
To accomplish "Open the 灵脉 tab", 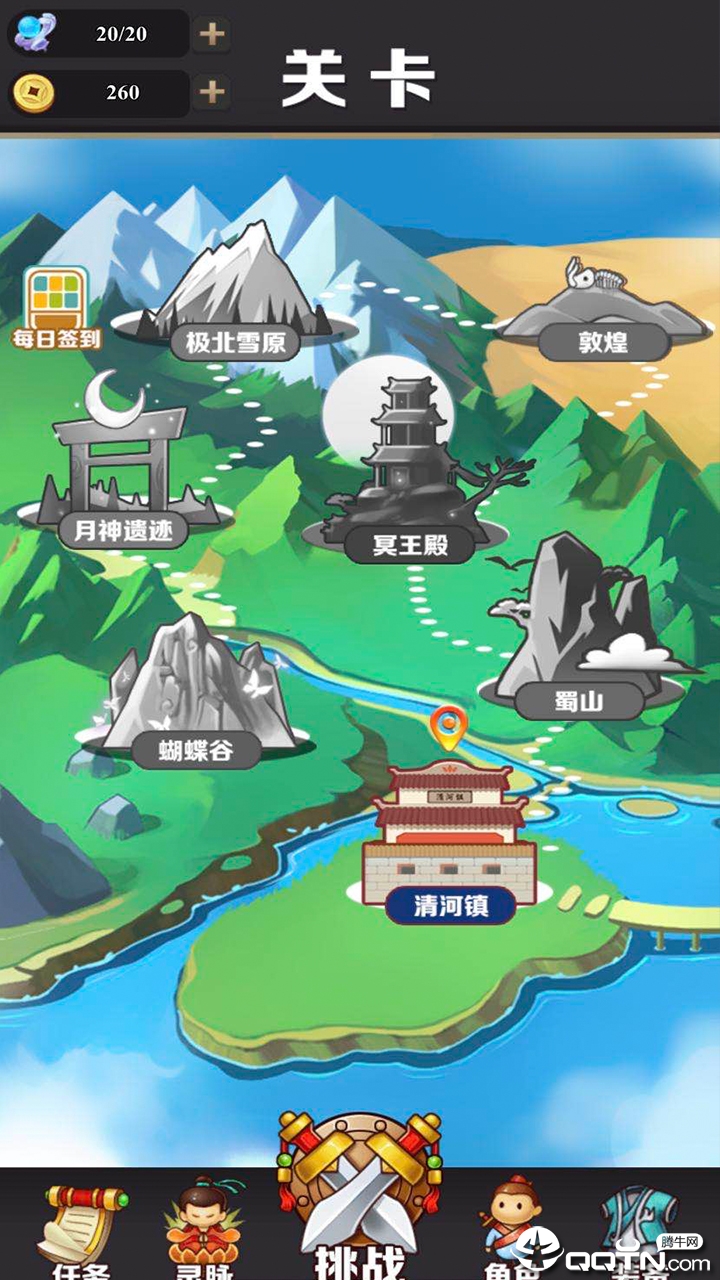I will point(204,1230).
